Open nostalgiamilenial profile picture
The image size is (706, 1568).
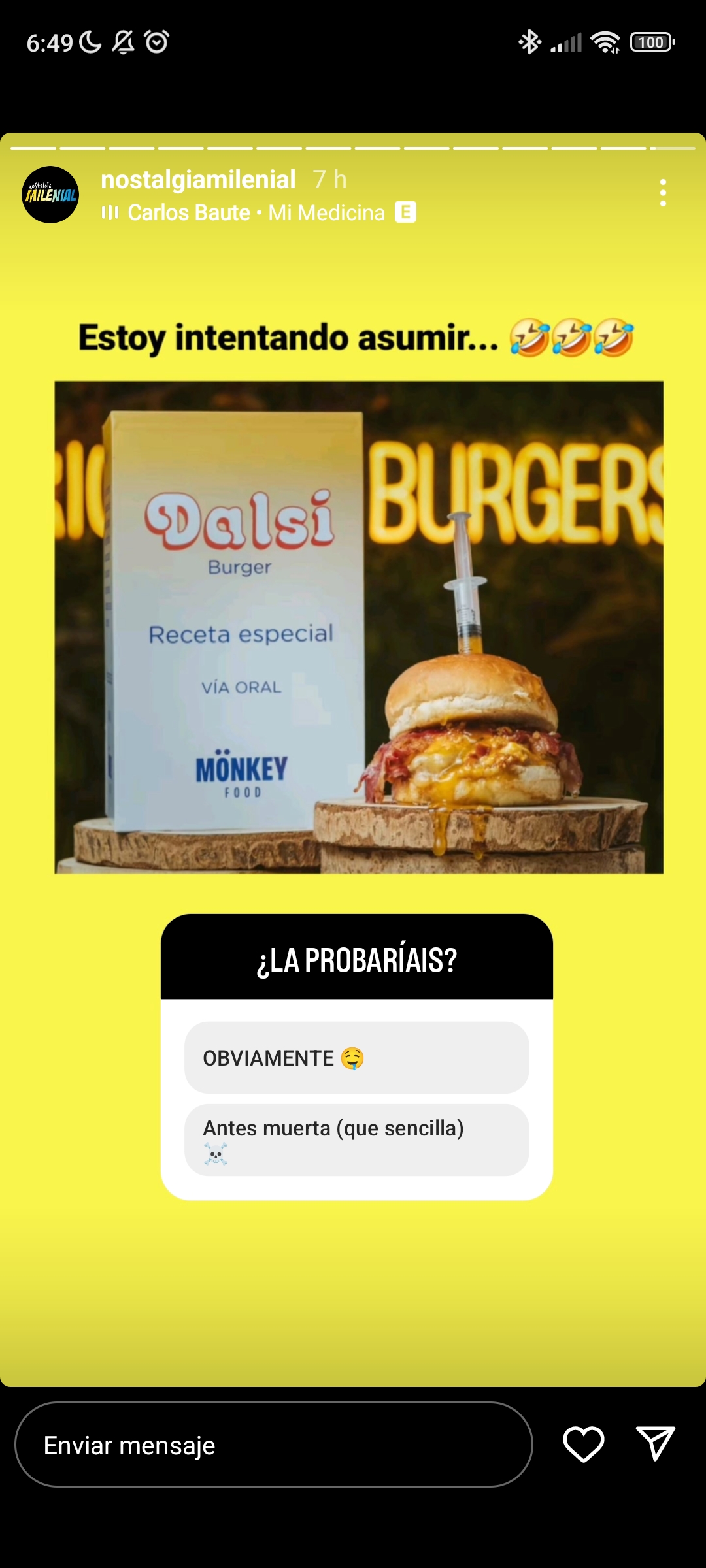pos(50,195)
